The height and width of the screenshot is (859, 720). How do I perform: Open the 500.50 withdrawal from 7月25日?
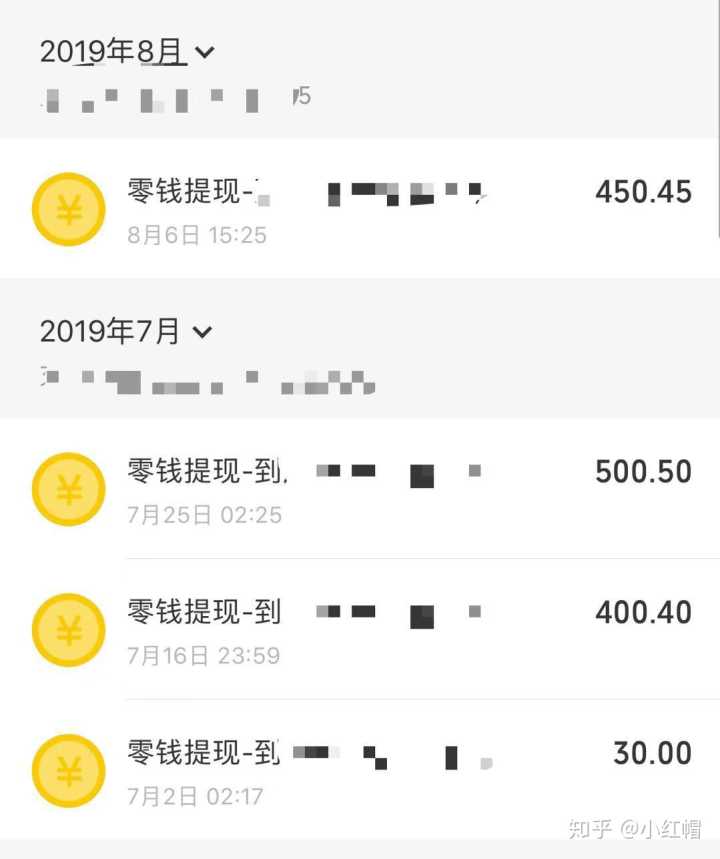click(360, 489)
